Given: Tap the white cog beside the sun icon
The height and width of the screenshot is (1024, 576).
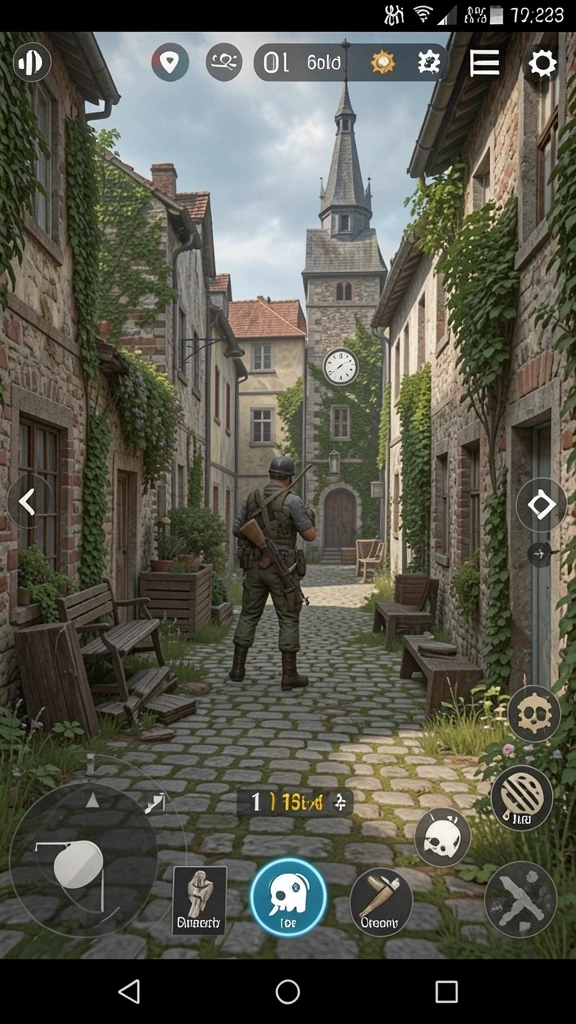Looking at the screenshot, I should (429, 63).
